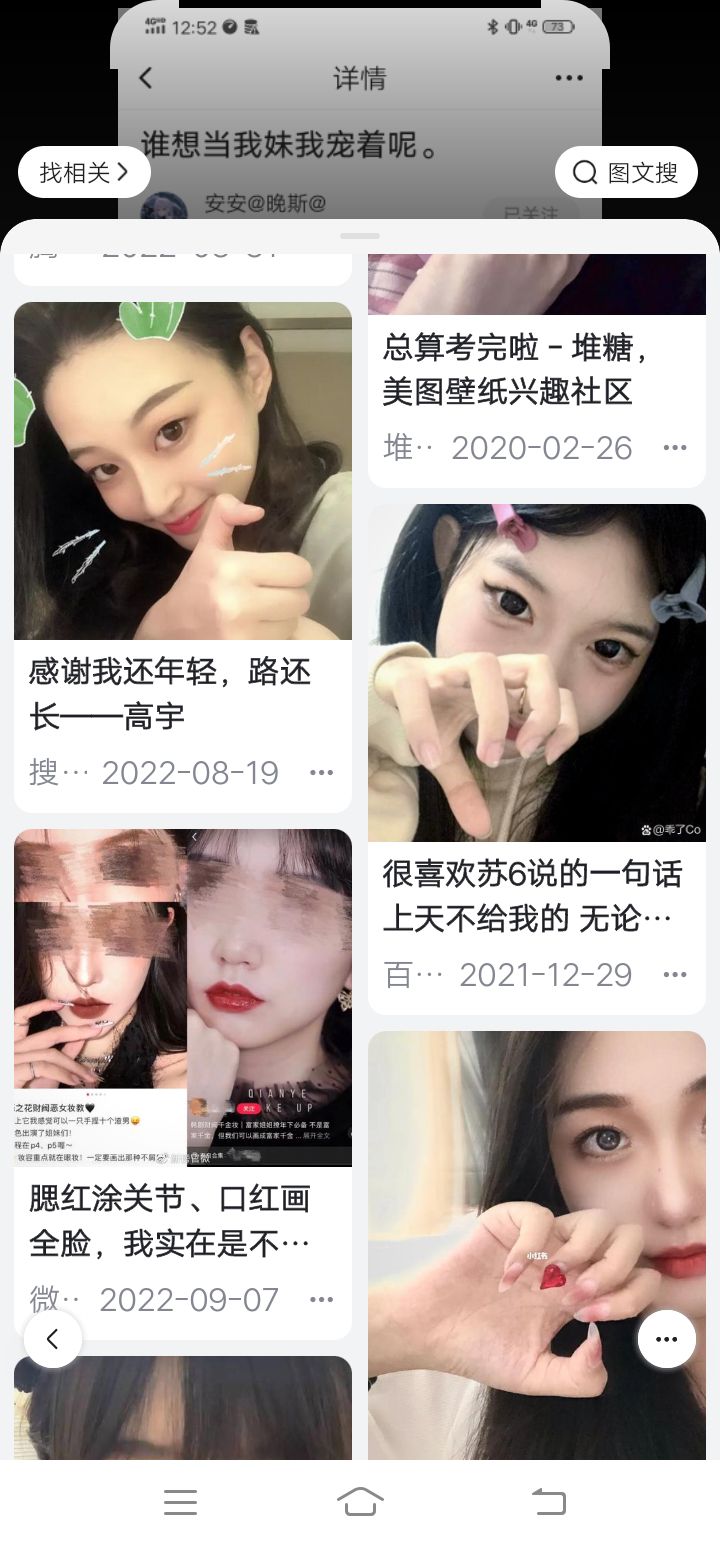This screenshot has width=720, height=1544.
Task: Show more options for the 2022-09-07 result
Action: point(321,1299)
